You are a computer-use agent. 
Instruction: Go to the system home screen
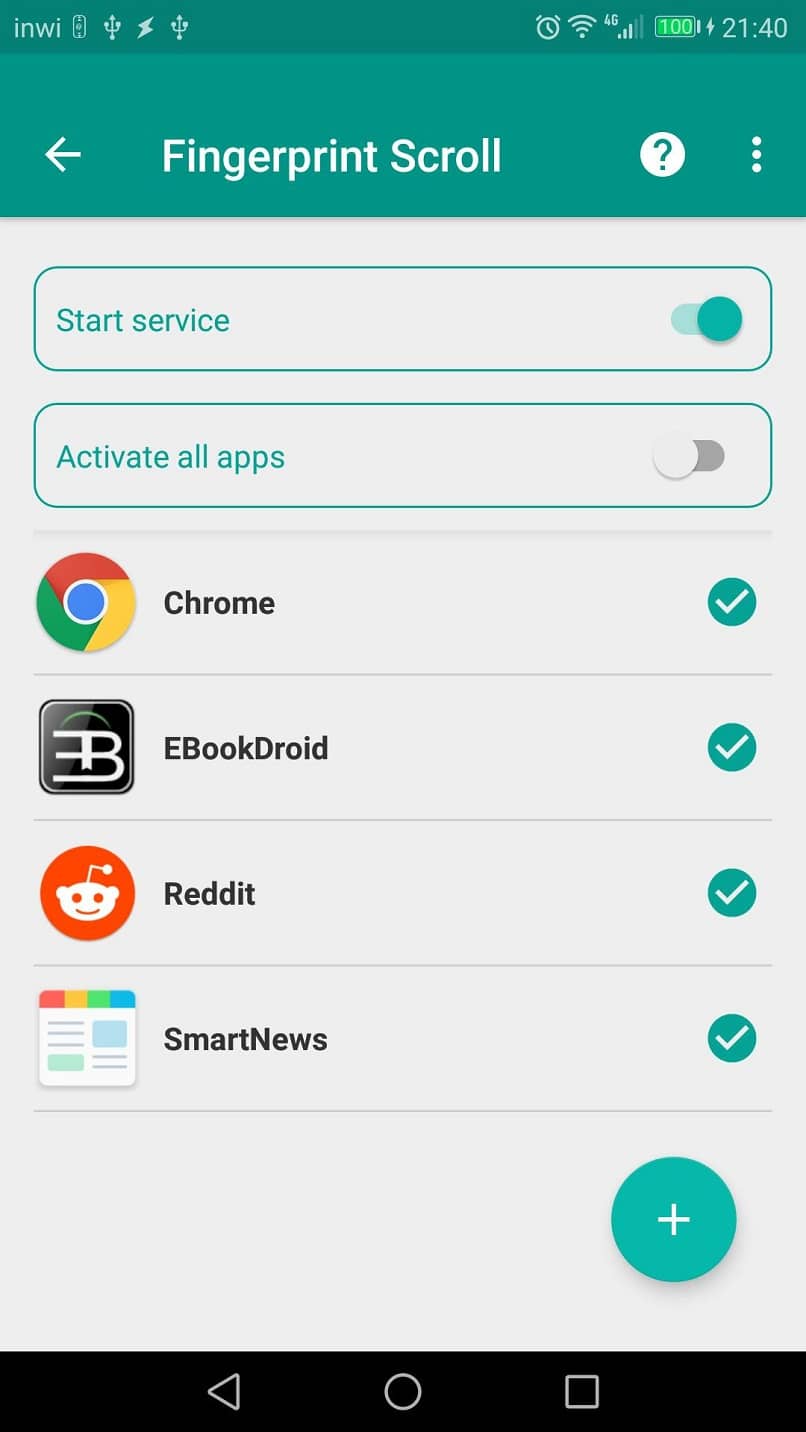point(403,1391)
